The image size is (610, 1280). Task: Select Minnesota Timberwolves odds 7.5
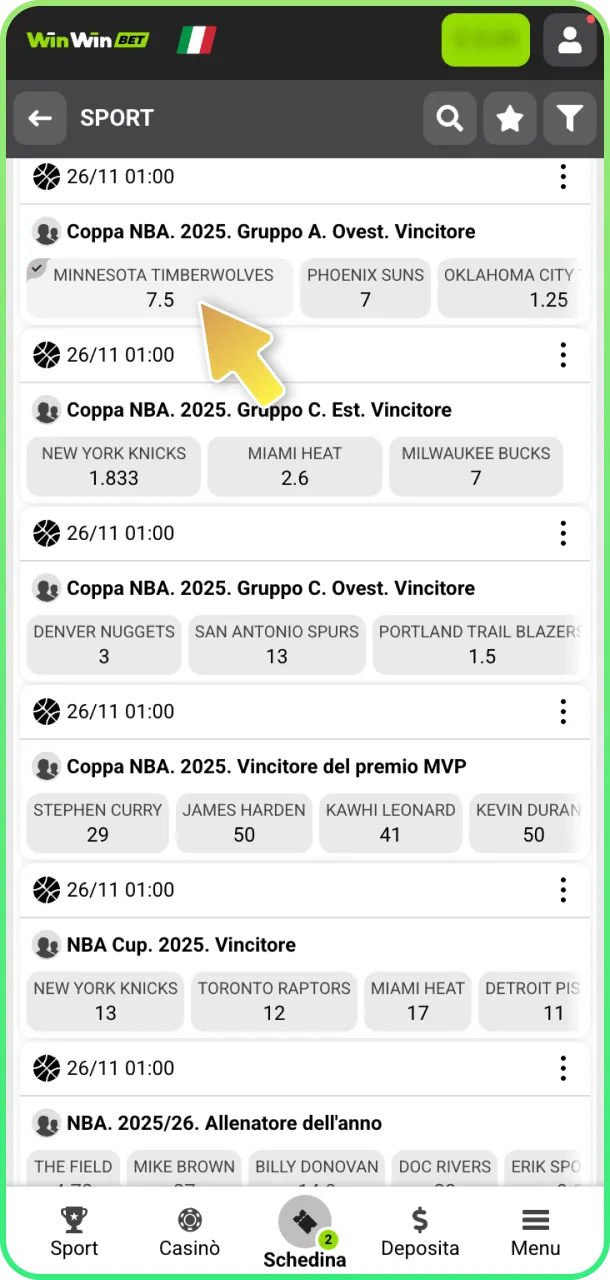click(160, 288)
